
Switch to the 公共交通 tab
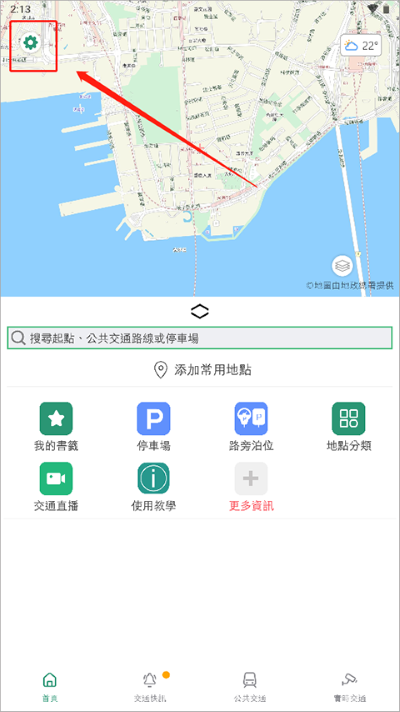(x=249, y=687)
